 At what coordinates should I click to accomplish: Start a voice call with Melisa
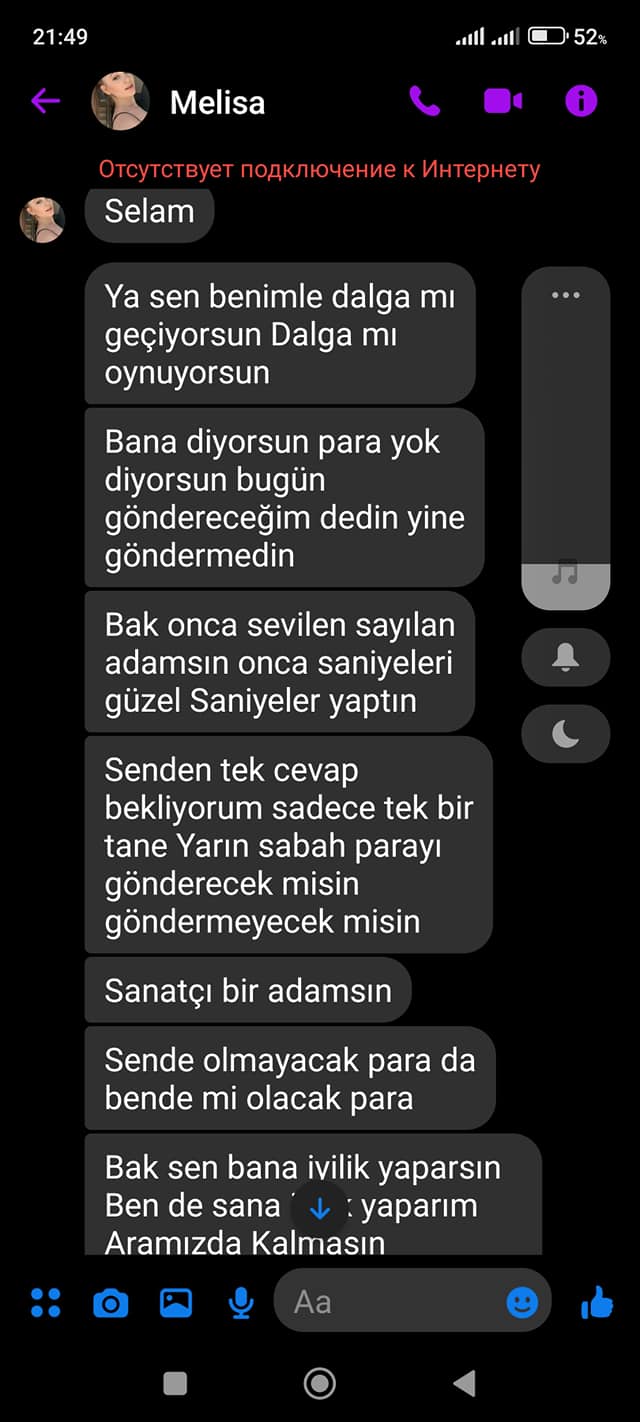click(424, 101)
